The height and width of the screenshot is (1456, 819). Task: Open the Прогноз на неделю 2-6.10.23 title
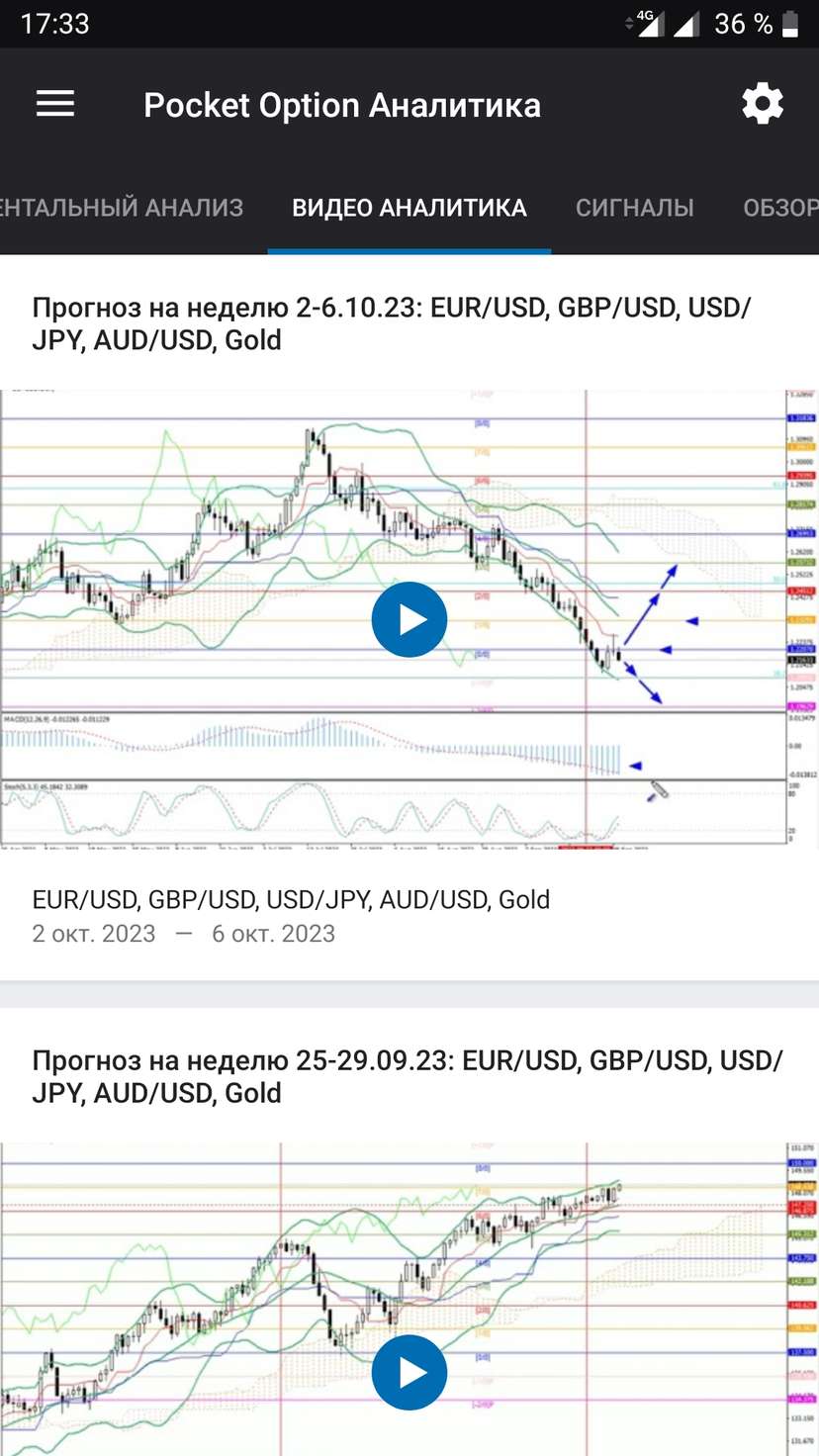tap(391, 323)
